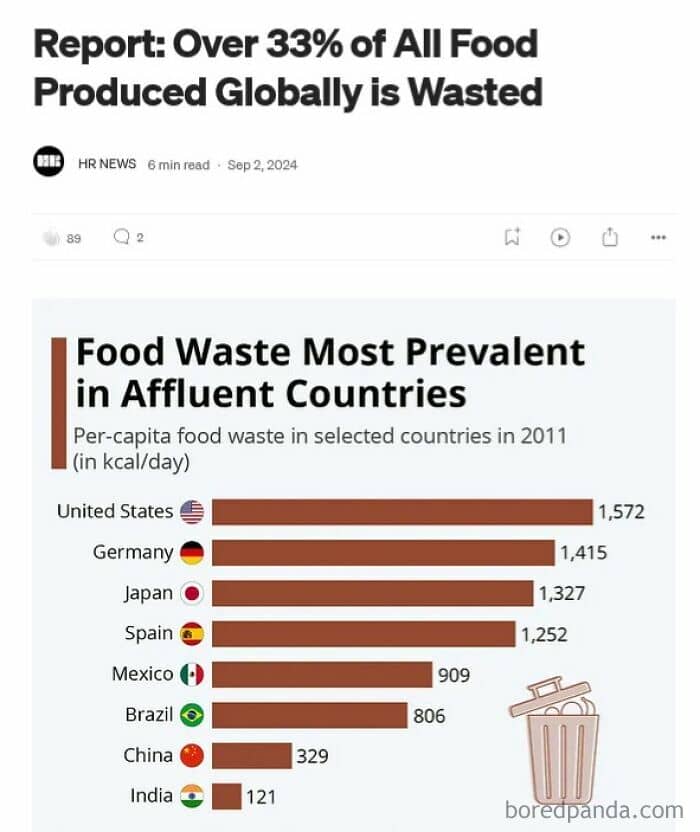Share this article

[609, 238]
